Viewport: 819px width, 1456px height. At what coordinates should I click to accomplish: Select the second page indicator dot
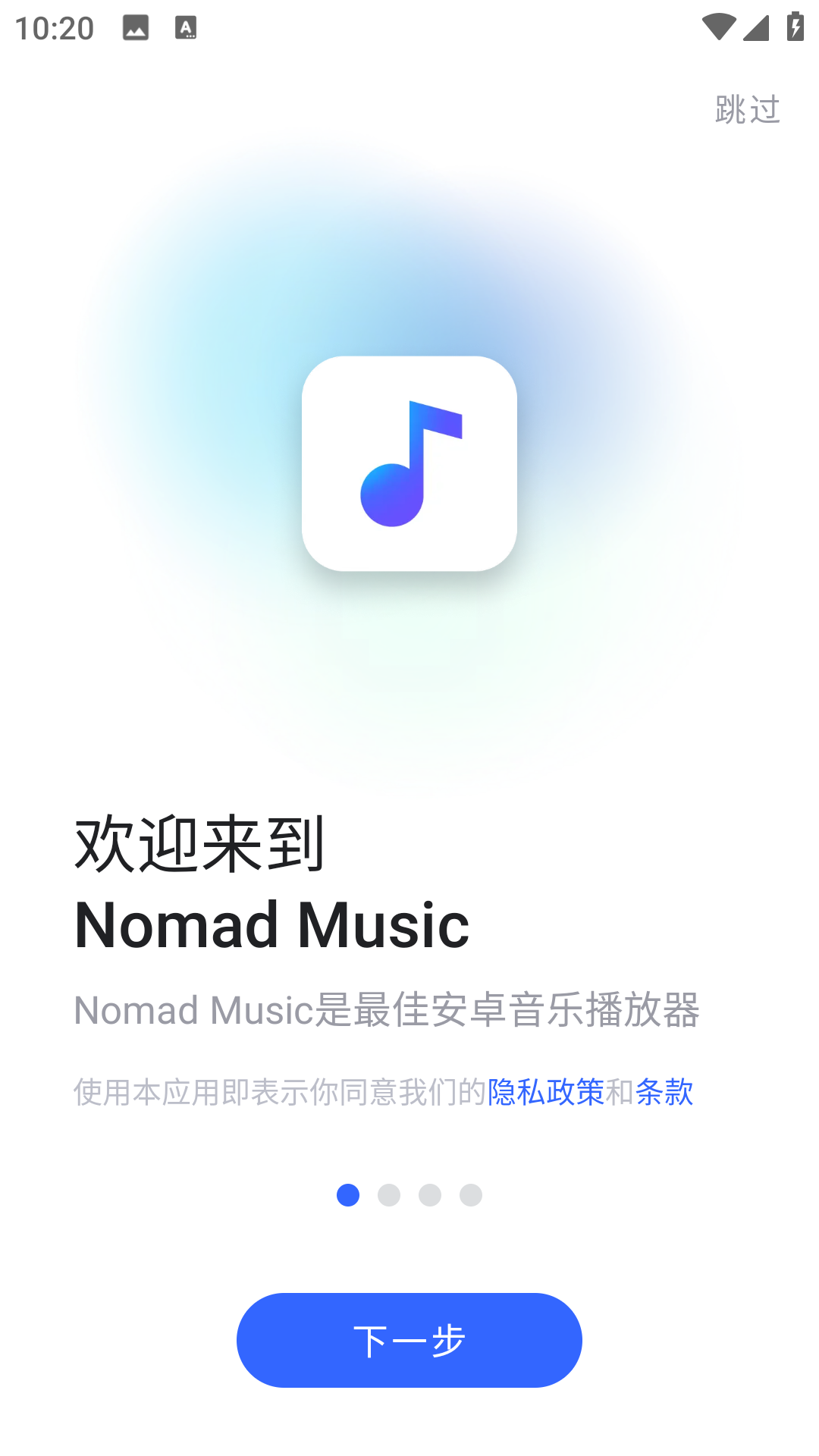[389, 1194]
